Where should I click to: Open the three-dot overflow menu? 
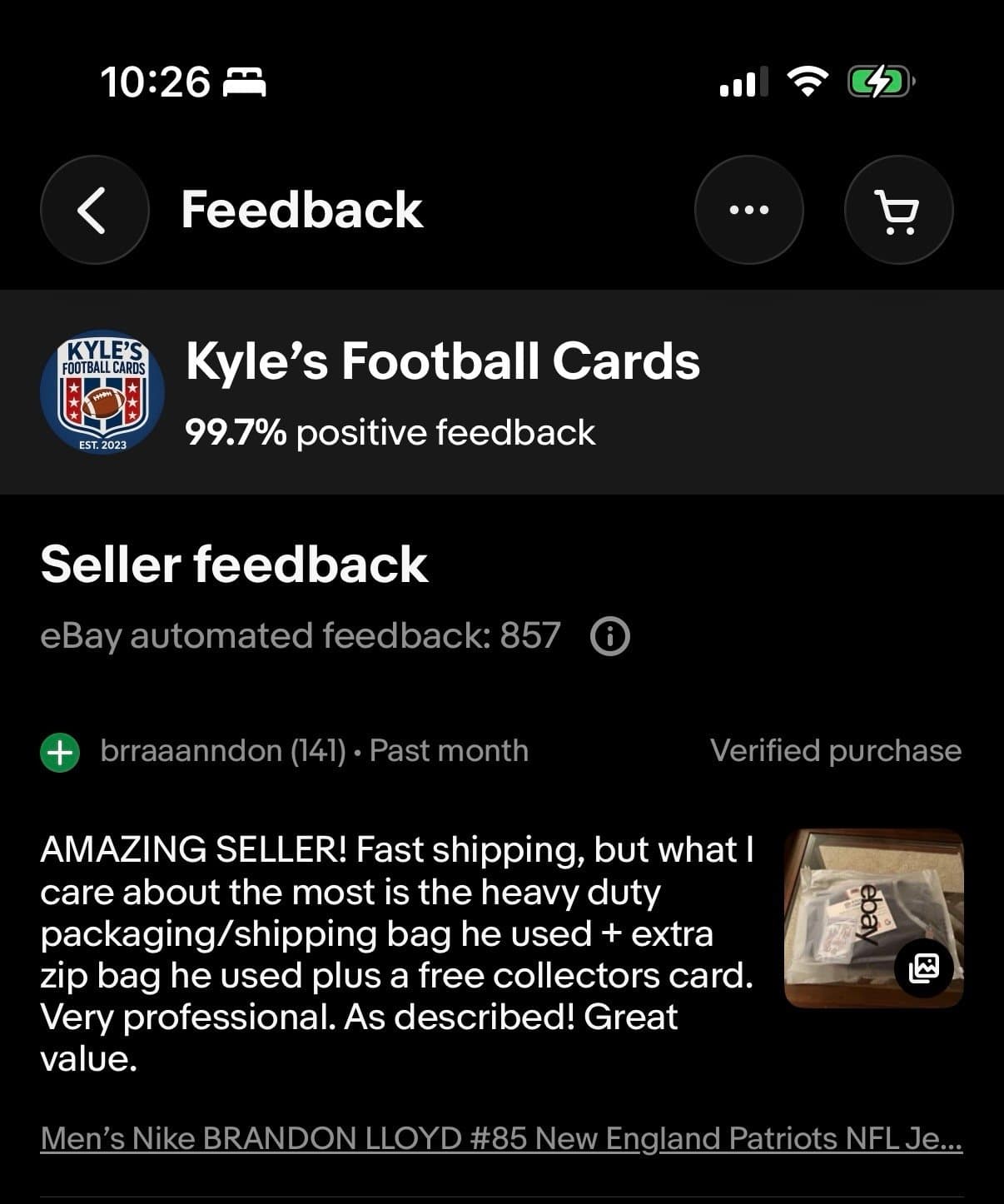748,210
